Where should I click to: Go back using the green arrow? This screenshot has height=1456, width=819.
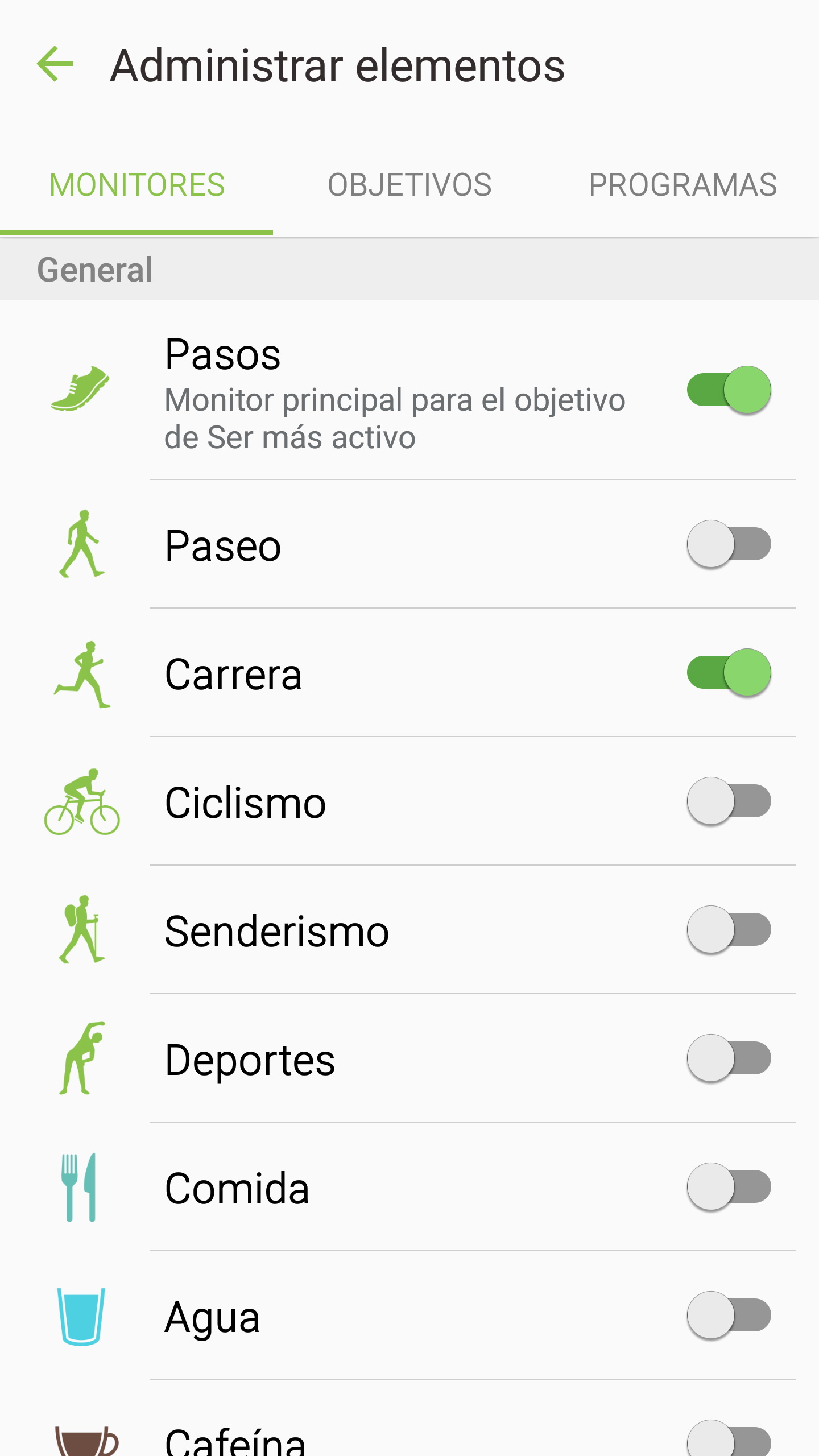(x=55, y=64)
